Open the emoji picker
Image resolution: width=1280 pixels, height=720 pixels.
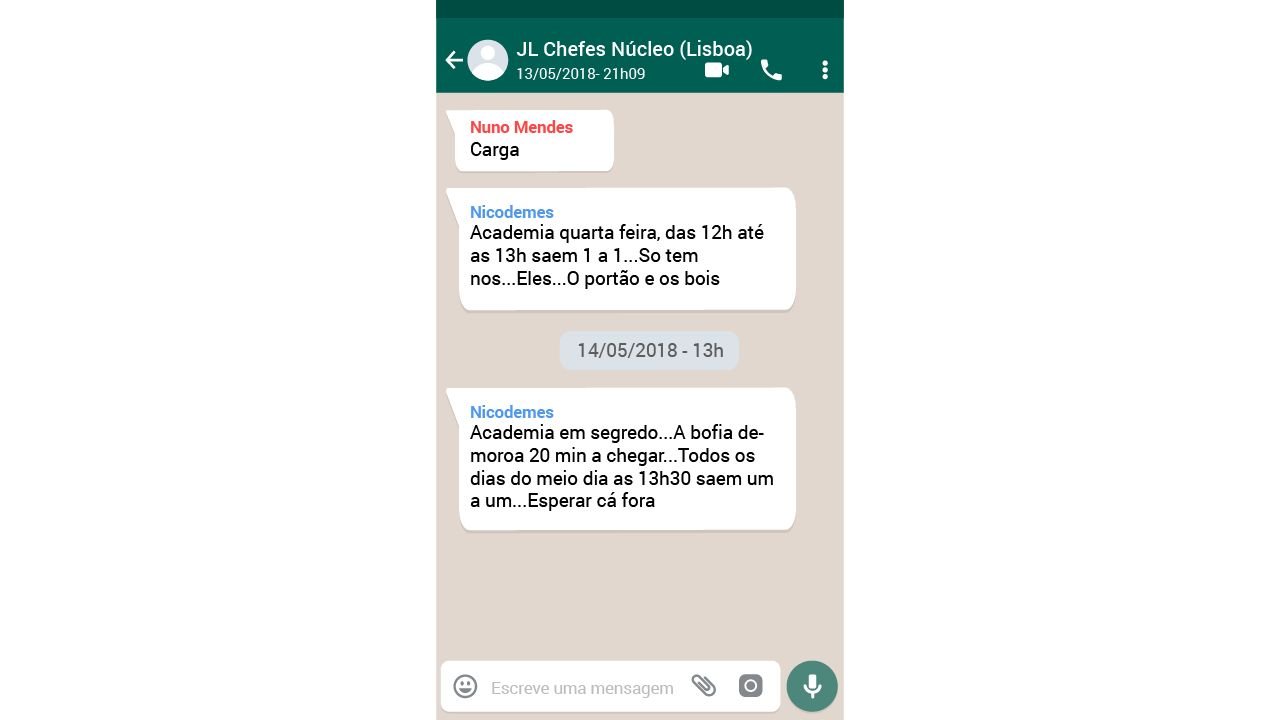point(465,686)
